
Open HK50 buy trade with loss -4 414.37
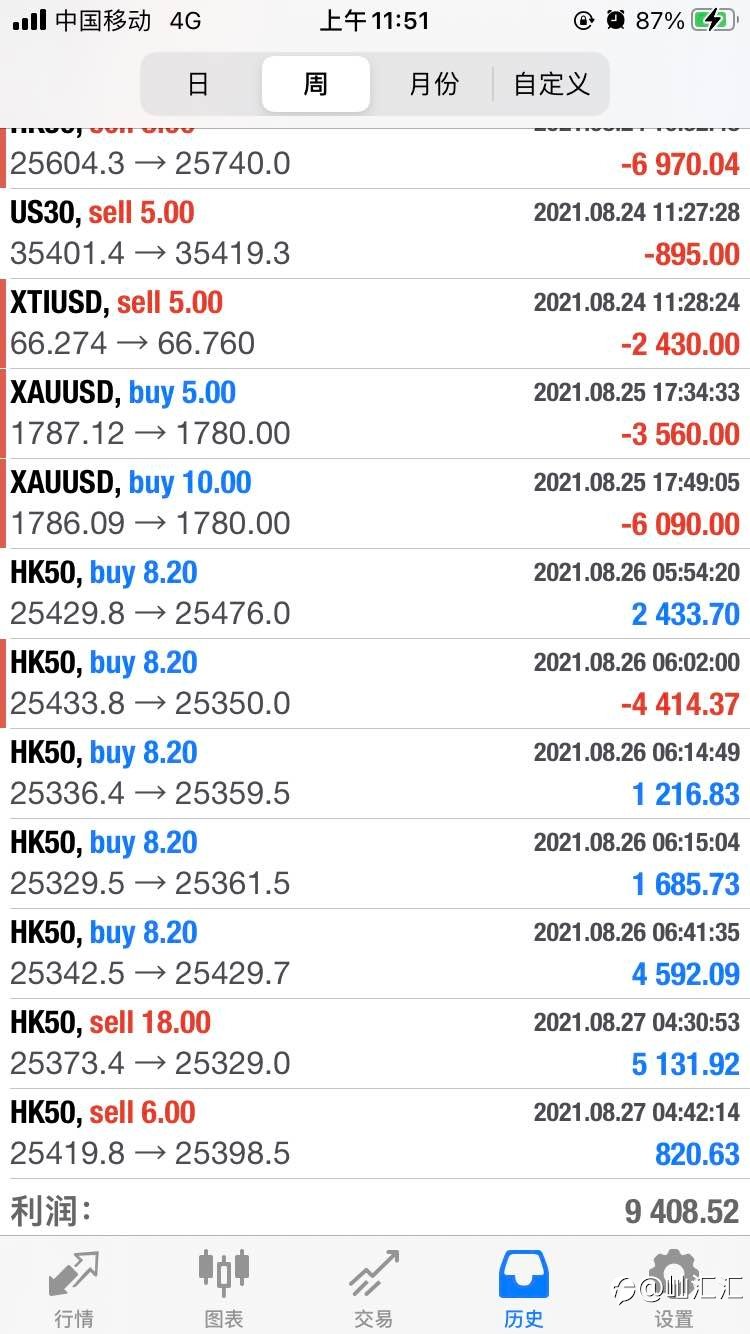tap(375, 684)
